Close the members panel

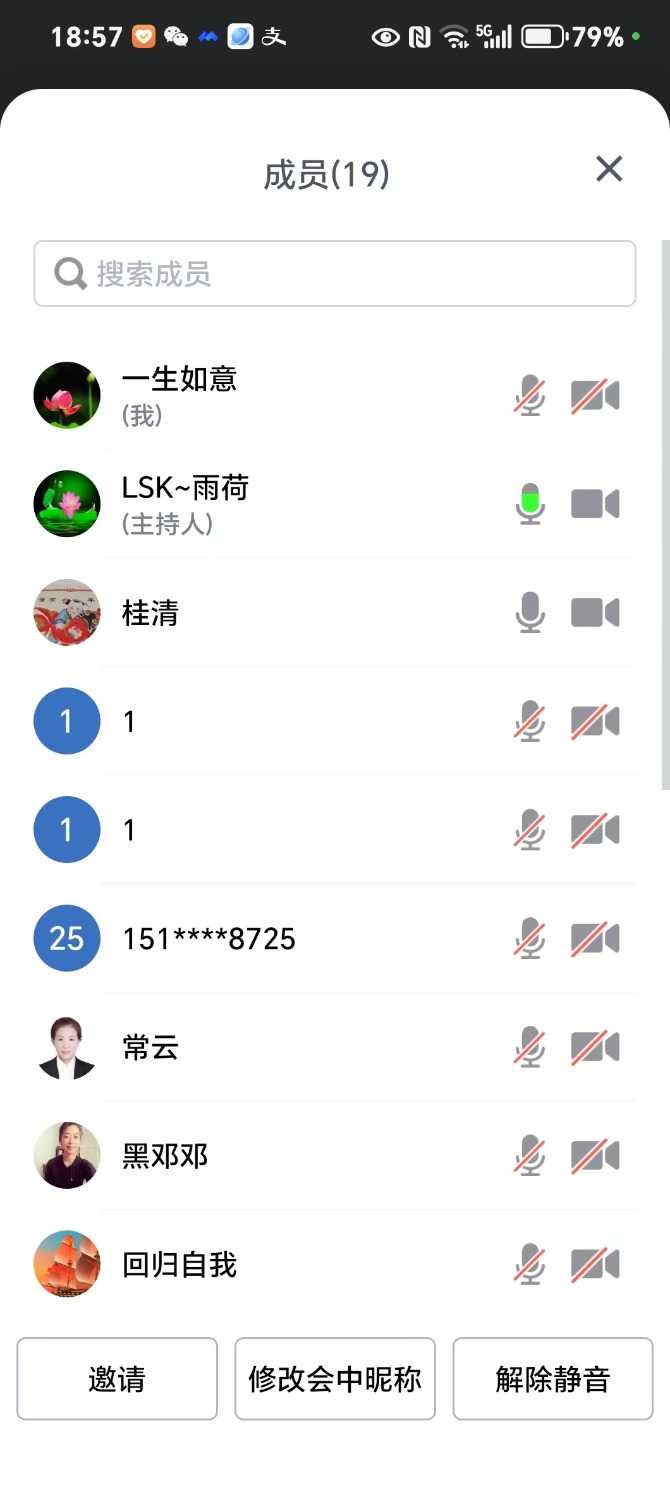(609, 169)
